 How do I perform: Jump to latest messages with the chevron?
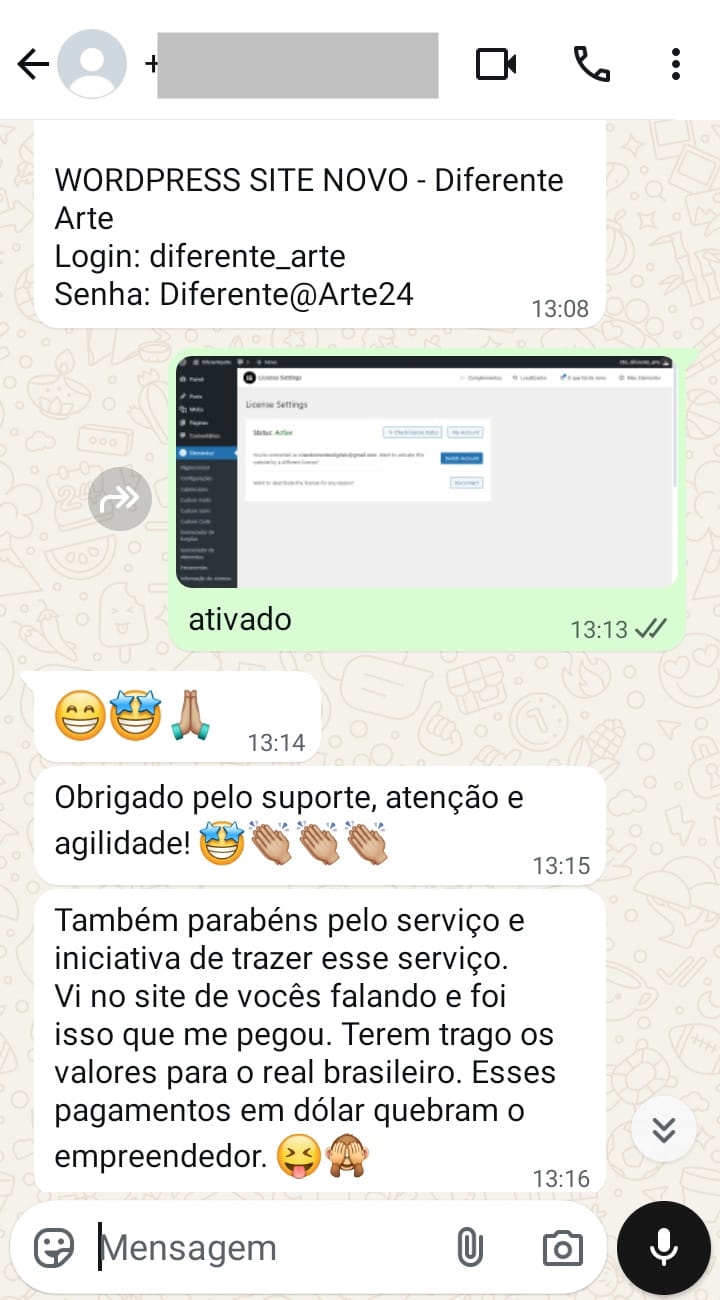[x=663, y=1128]
